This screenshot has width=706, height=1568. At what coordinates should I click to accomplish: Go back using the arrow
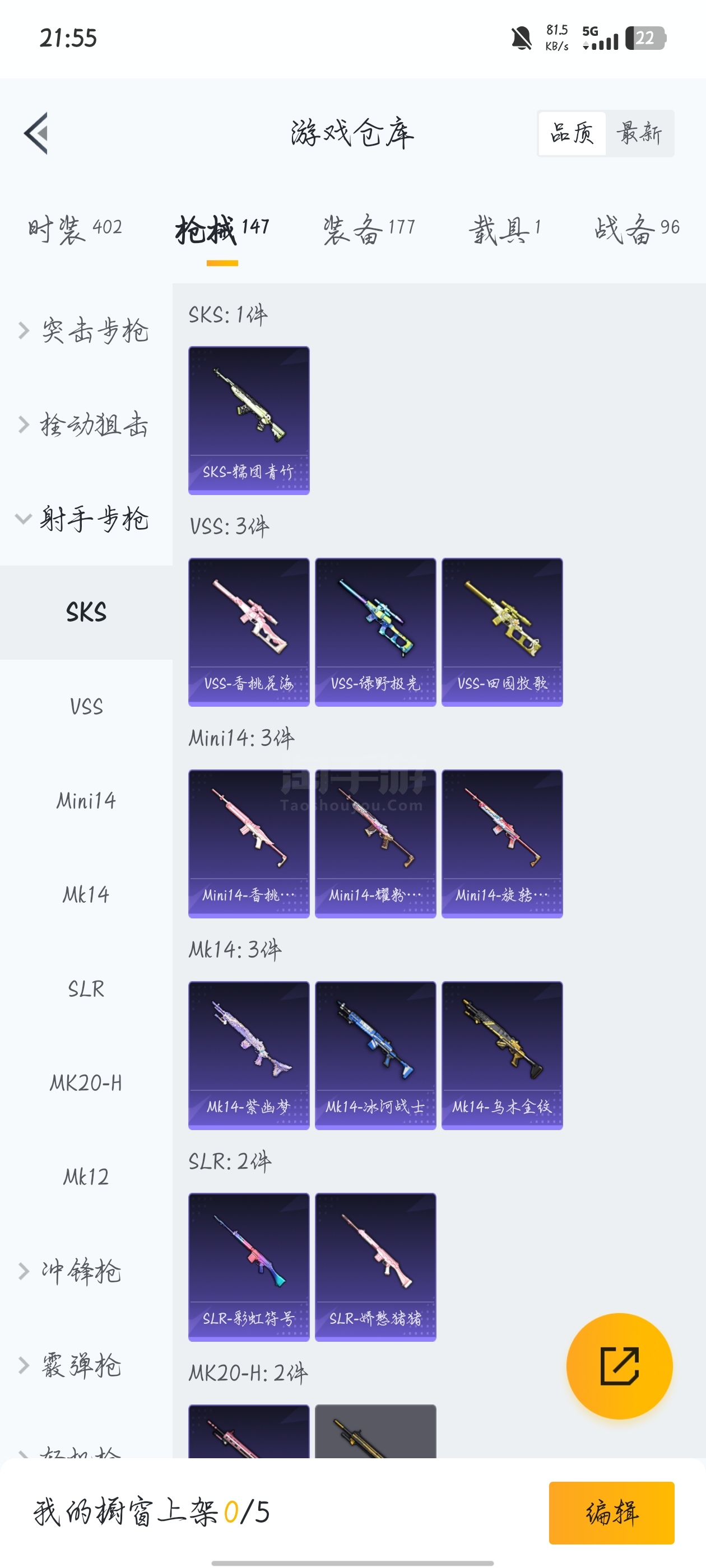(36, 133)
